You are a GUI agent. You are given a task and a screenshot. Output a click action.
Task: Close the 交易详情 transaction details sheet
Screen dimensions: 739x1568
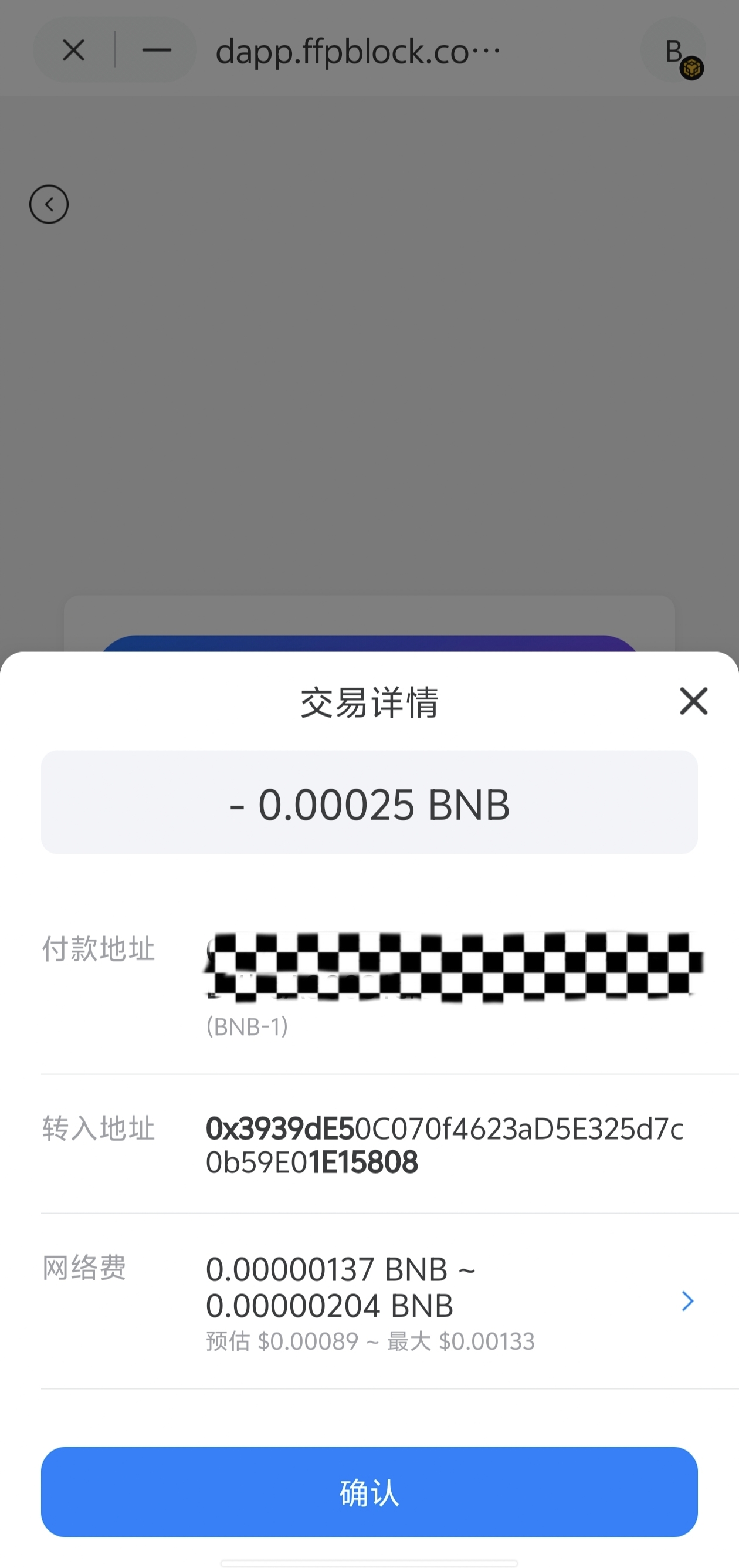pyautogui.click(x=693, y=701)
